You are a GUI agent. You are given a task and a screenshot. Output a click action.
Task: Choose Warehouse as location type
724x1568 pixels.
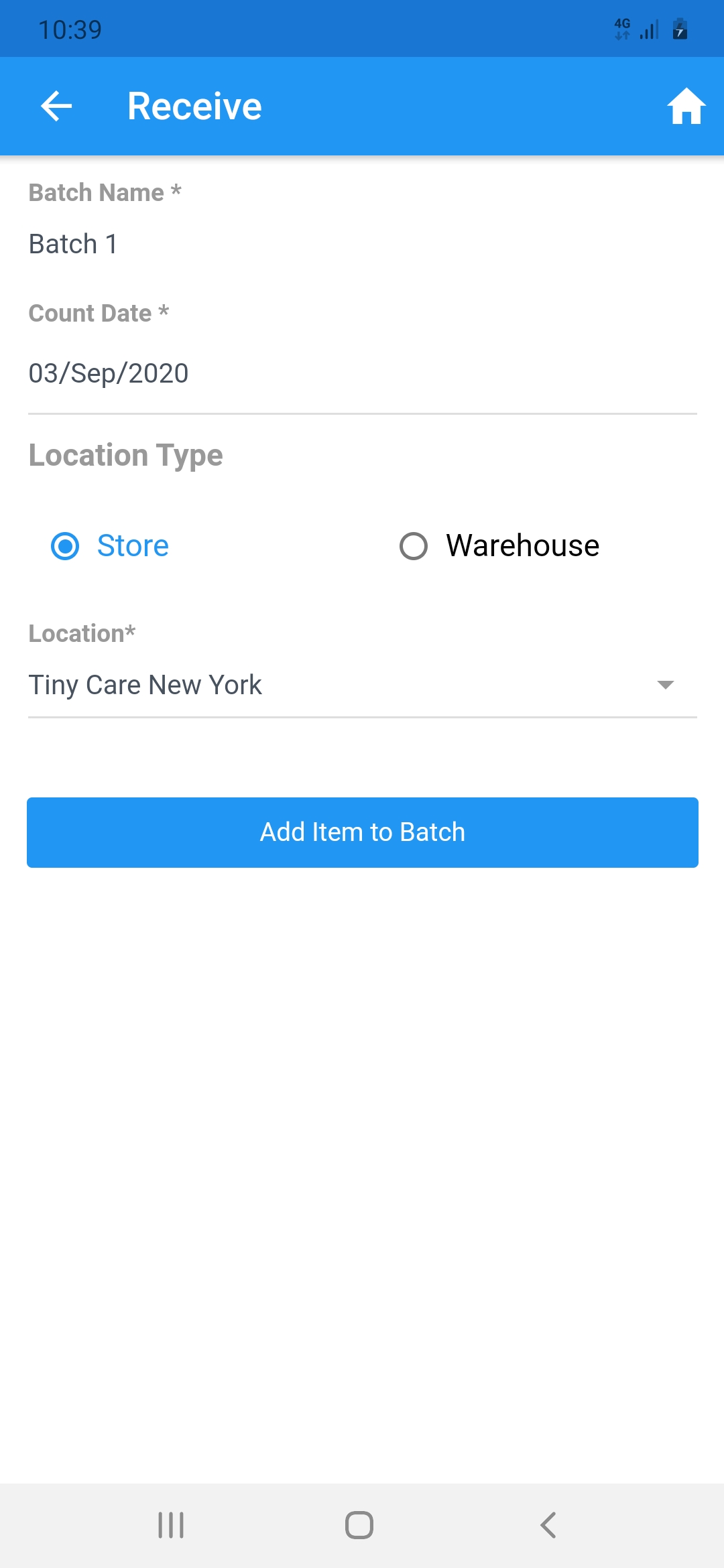pos(414,546)
